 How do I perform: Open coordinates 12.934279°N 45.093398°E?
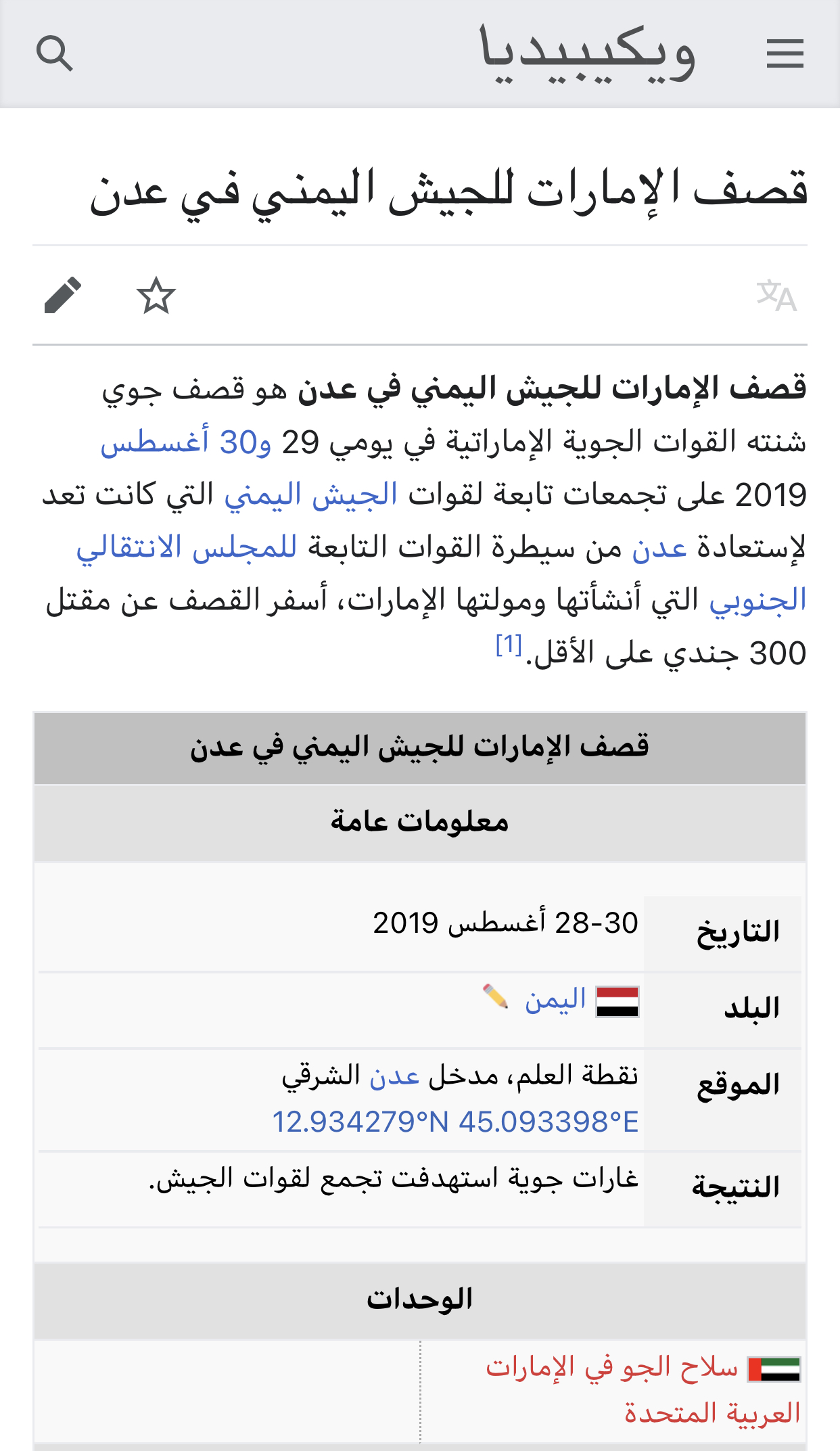[x=455, y=1122]
